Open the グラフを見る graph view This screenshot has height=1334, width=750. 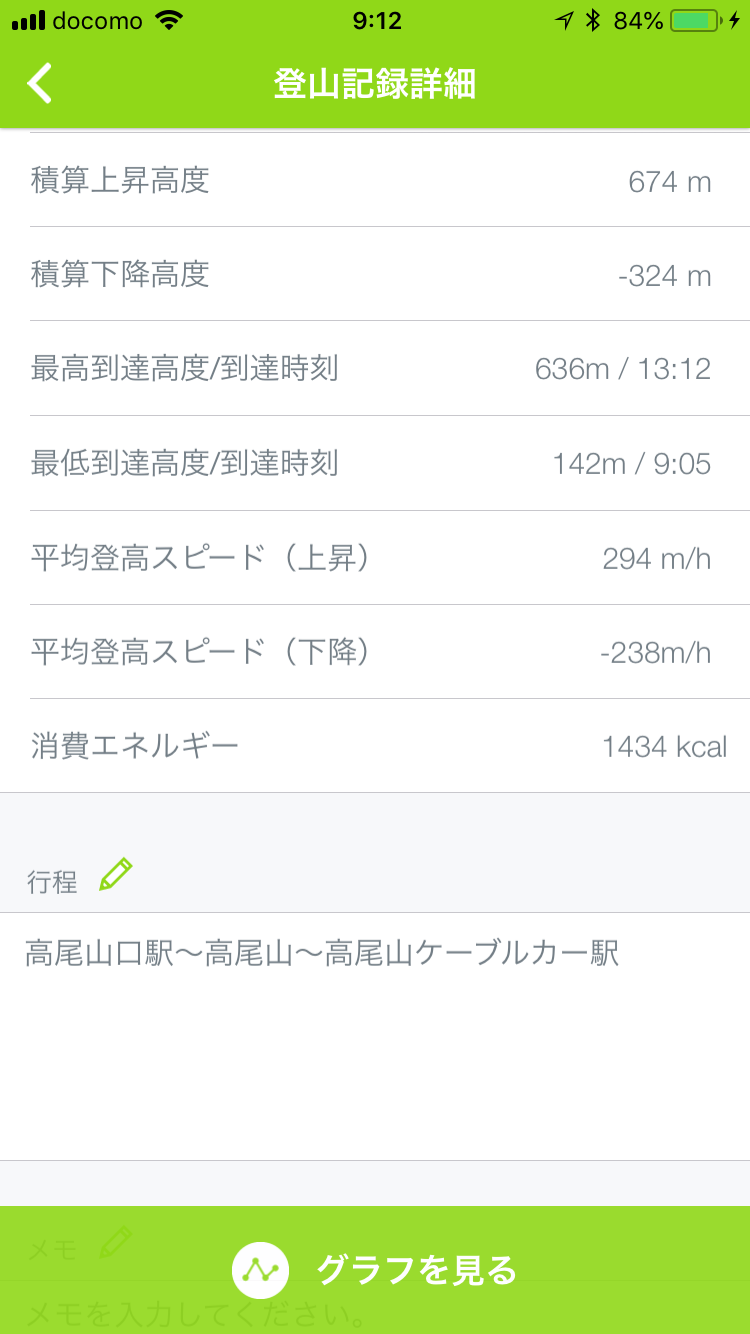pos(375,1270)
